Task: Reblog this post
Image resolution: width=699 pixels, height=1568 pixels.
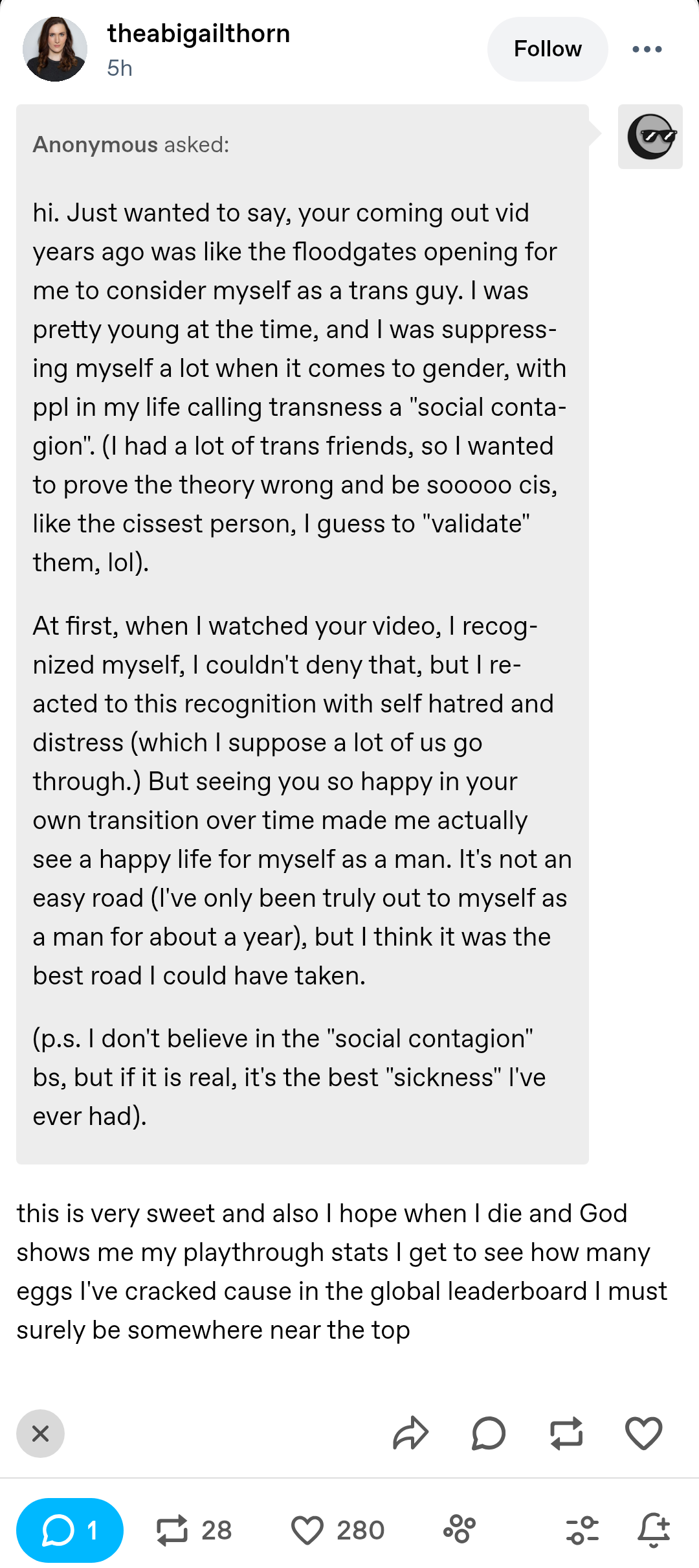Action: pos(566,1433)
